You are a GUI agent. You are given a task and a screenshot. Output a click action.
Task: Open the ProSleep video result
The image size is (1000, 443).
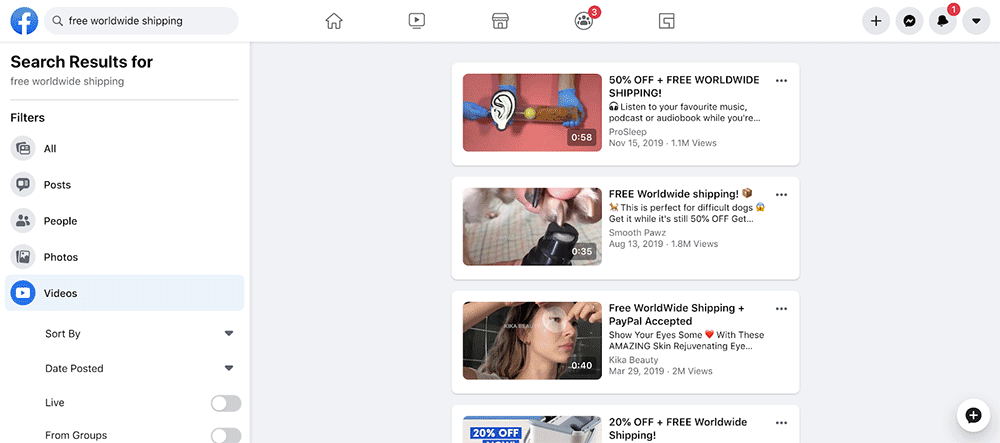[x=530, y=113]
